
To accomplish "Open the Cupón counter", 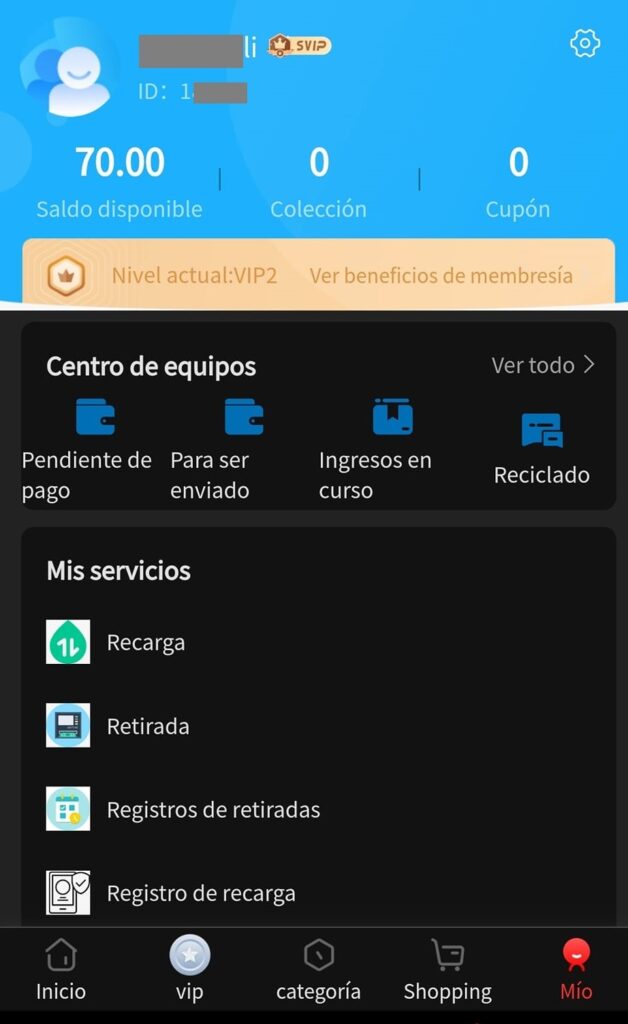I will point(518,180).
